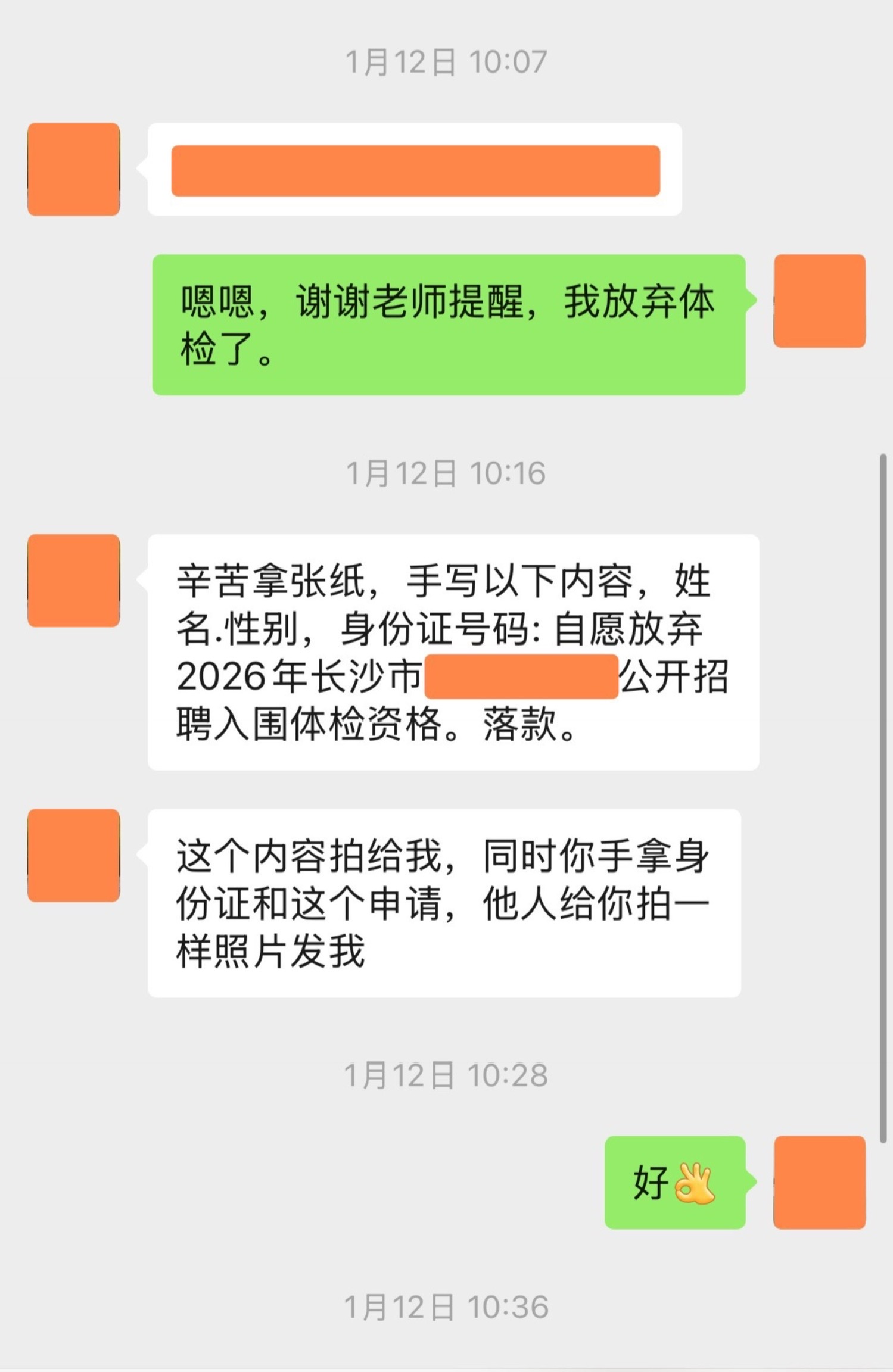Tap the chat scrollbar on the right edge
Screen dimensions: 893x1372
tap(883, 799)
